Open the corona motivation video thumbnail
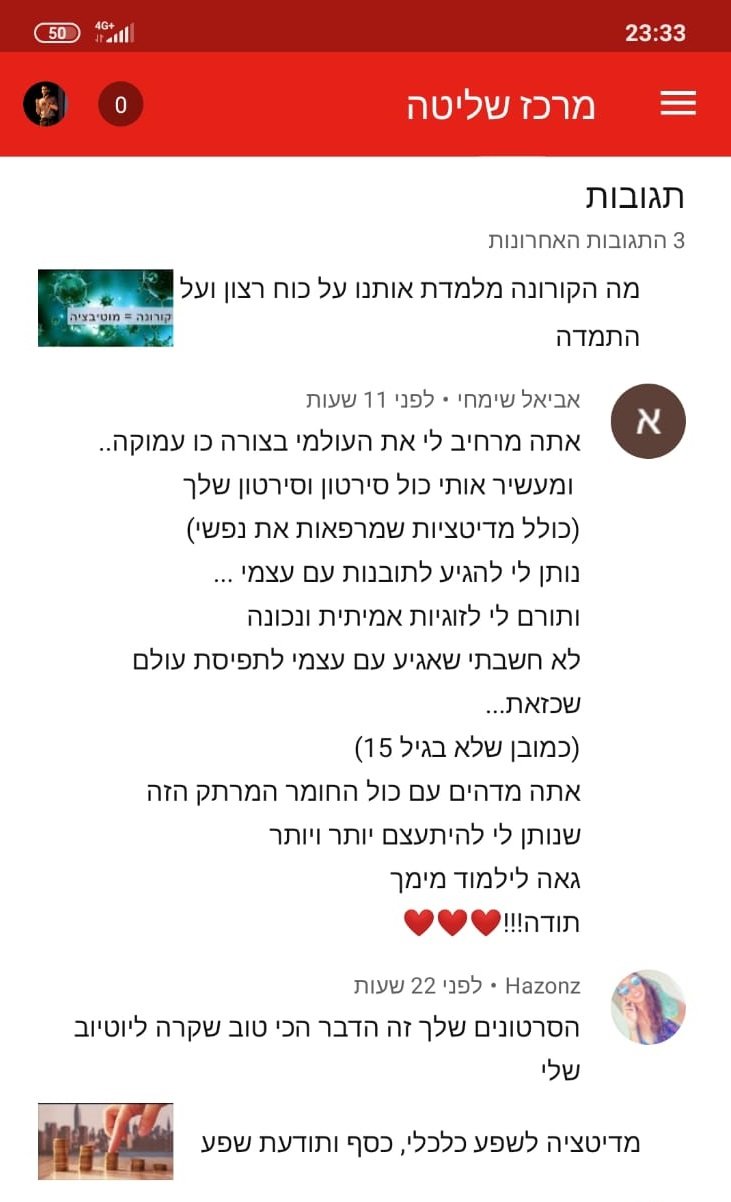Viewport: 731px width, 1202px height. pos(106,308)
